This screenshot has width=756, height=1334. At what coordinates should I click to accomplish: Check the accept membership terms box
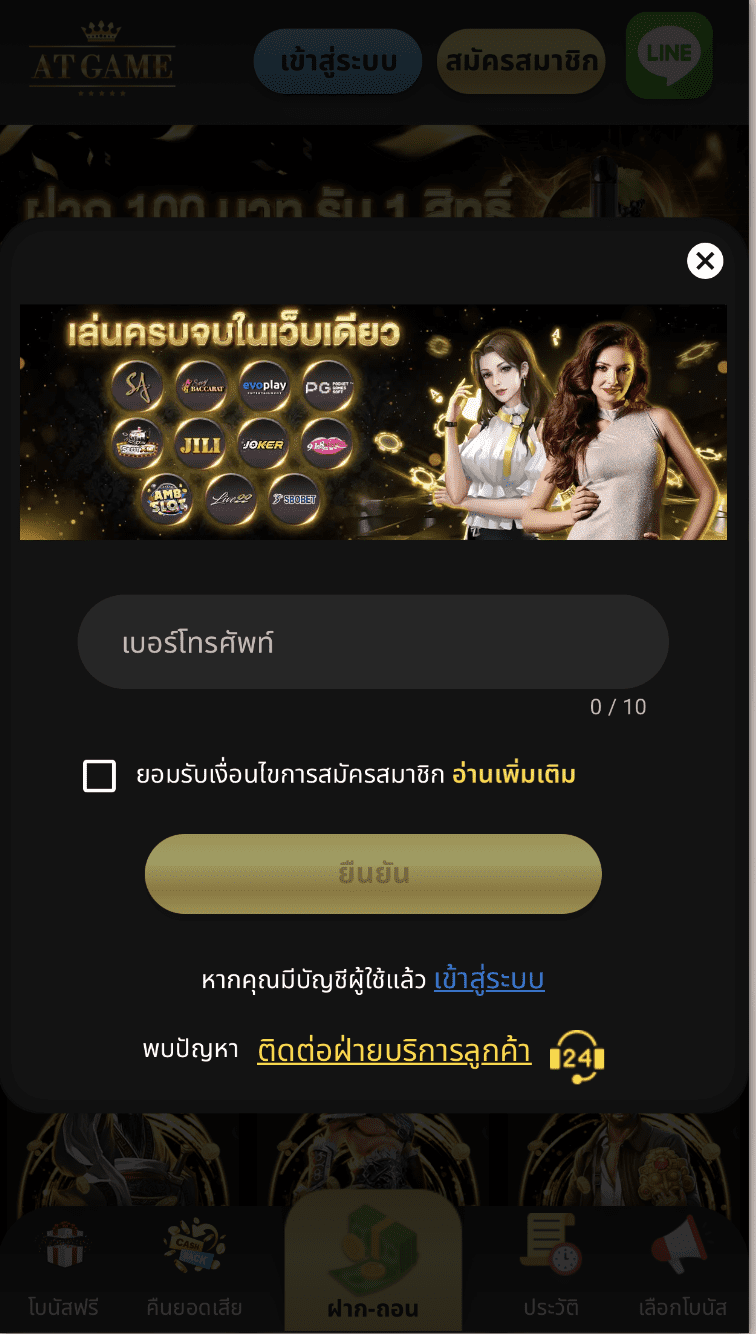[x=99, y=775]
